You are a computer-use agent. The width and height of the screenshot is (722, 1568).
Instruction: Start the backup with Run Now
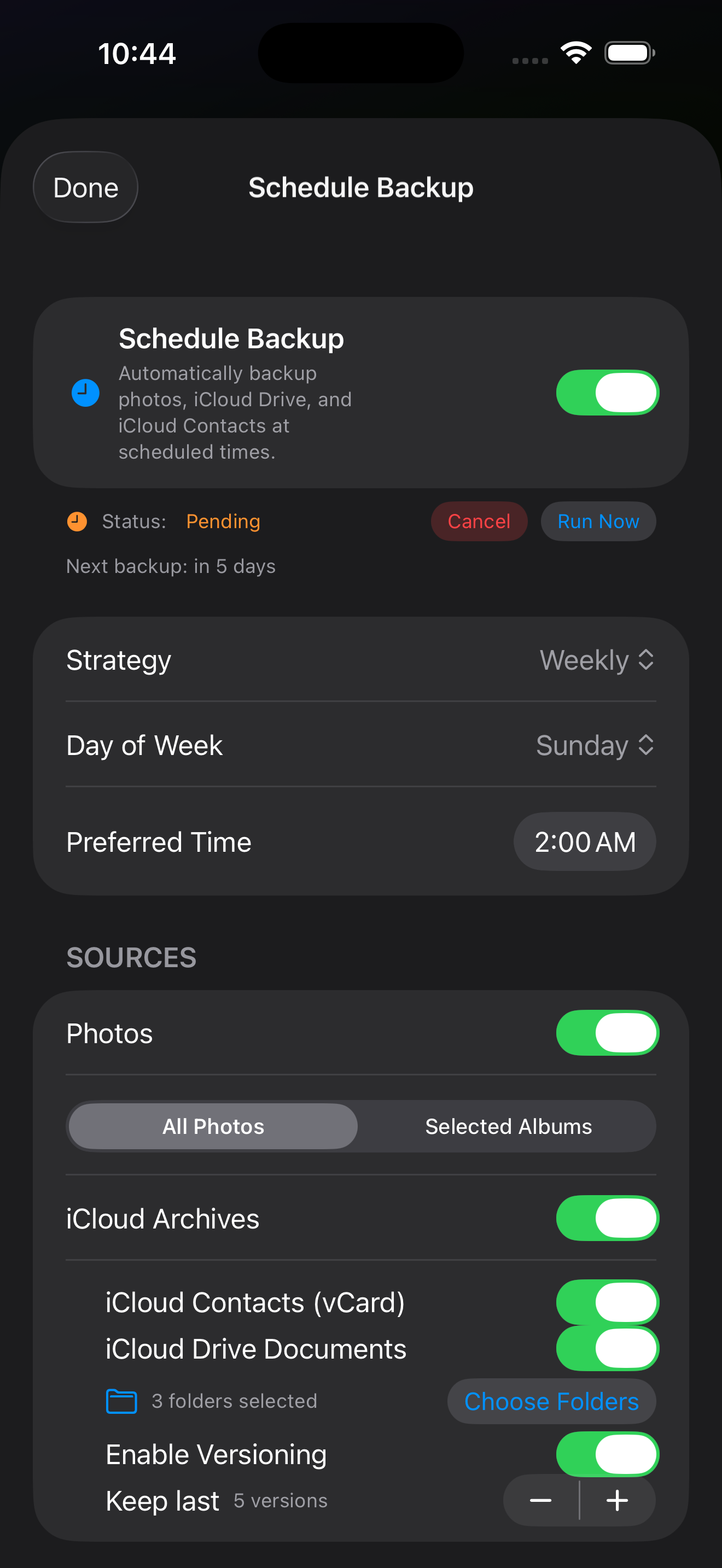tap(598, 522)
